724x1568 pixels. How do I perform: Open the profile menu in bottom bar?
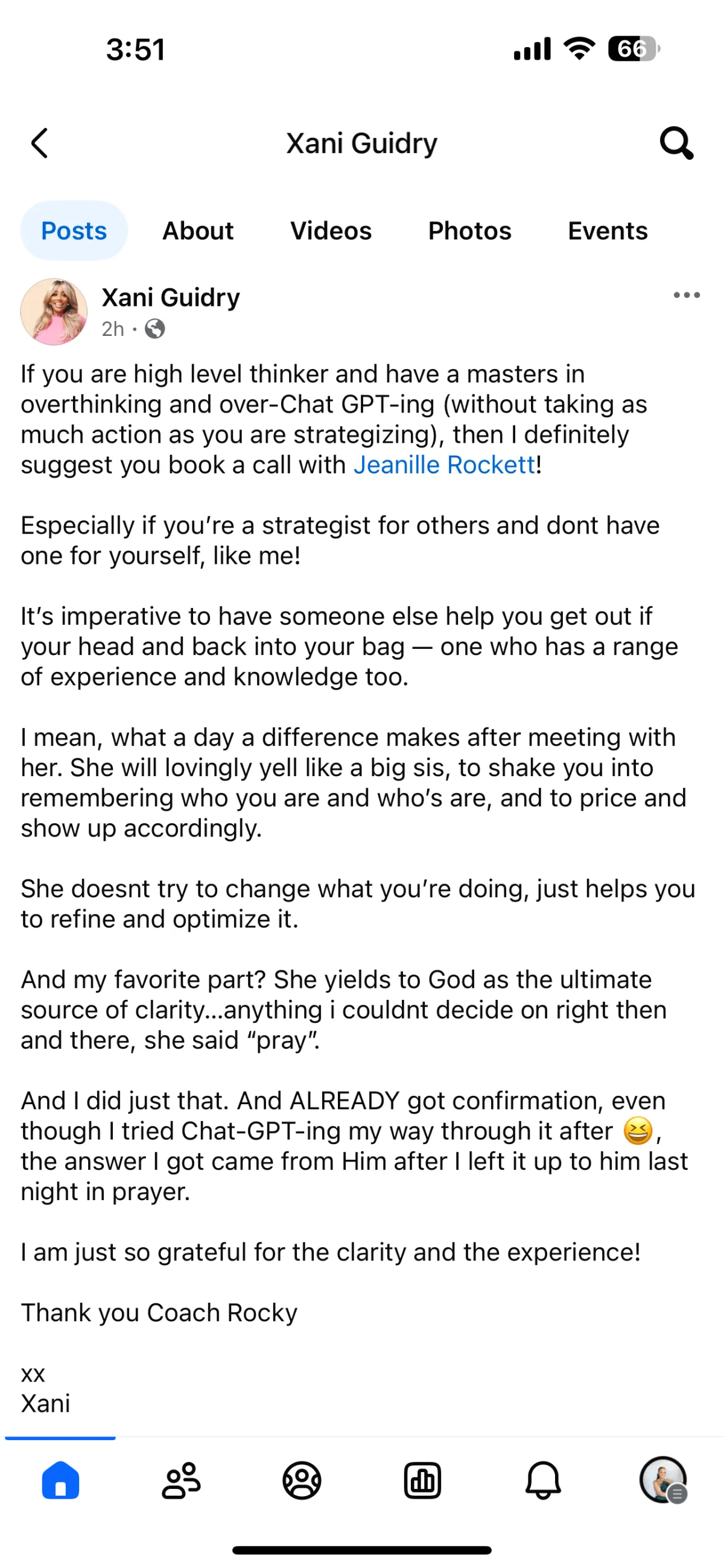[x=663, y=1481]
